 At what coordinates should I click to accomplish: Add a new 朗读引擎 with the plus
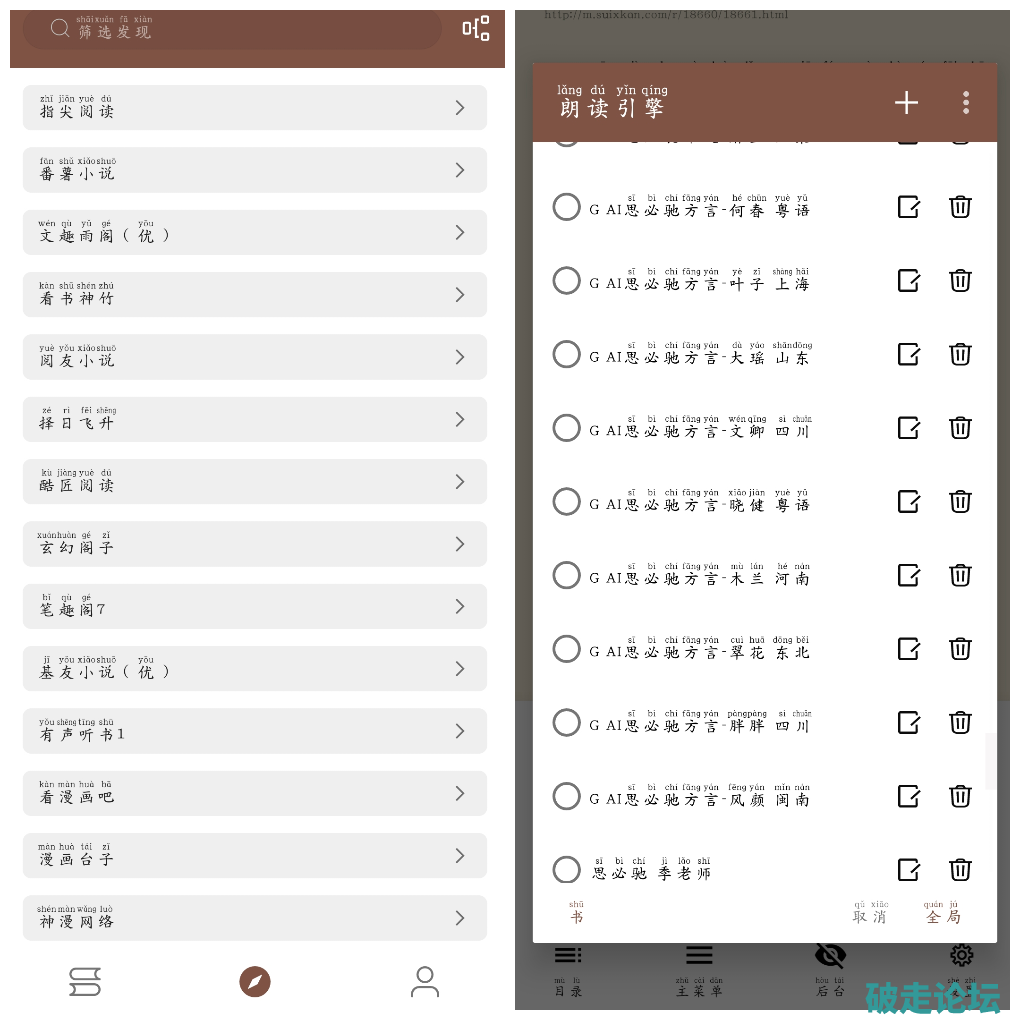pyautogui.click(x=906, y=102)
